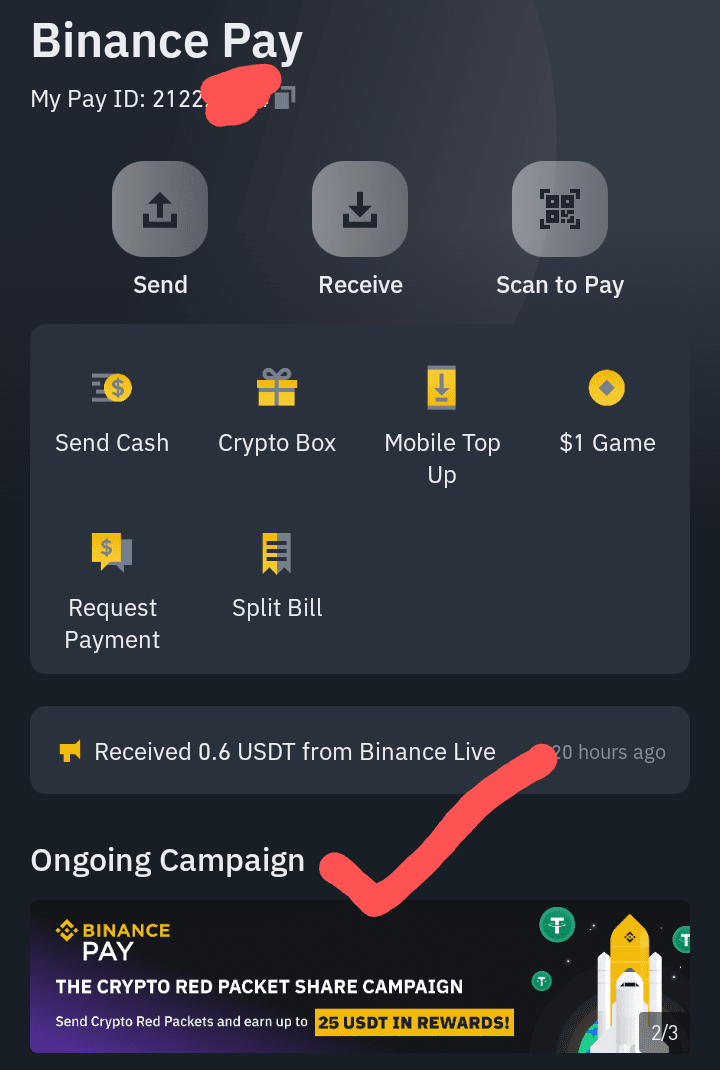Tap the Ongoing Campaign section heading
The height and width of the screenshot is (1070, 720).
(x=168, y=860)
